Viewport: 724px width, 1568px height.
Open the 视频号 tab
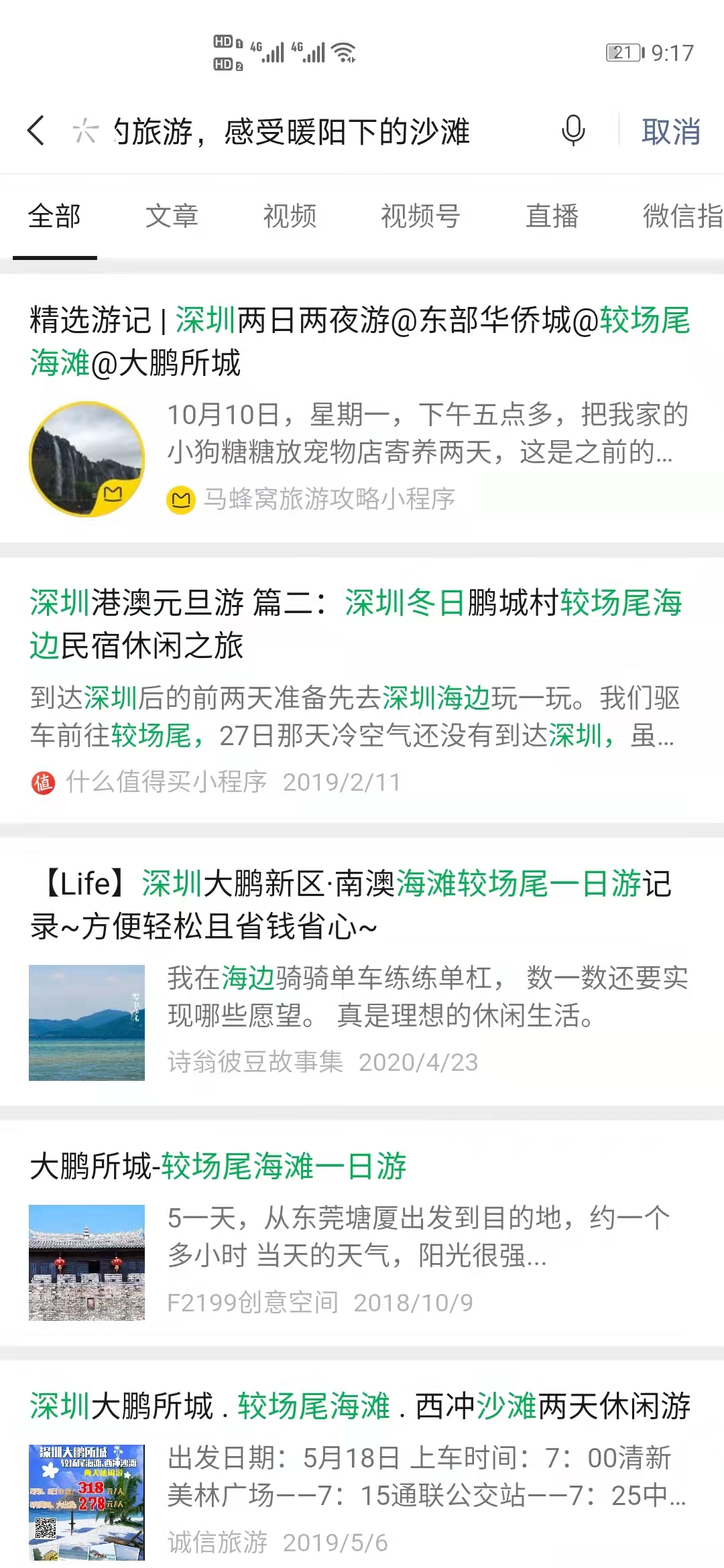(420, 216)
